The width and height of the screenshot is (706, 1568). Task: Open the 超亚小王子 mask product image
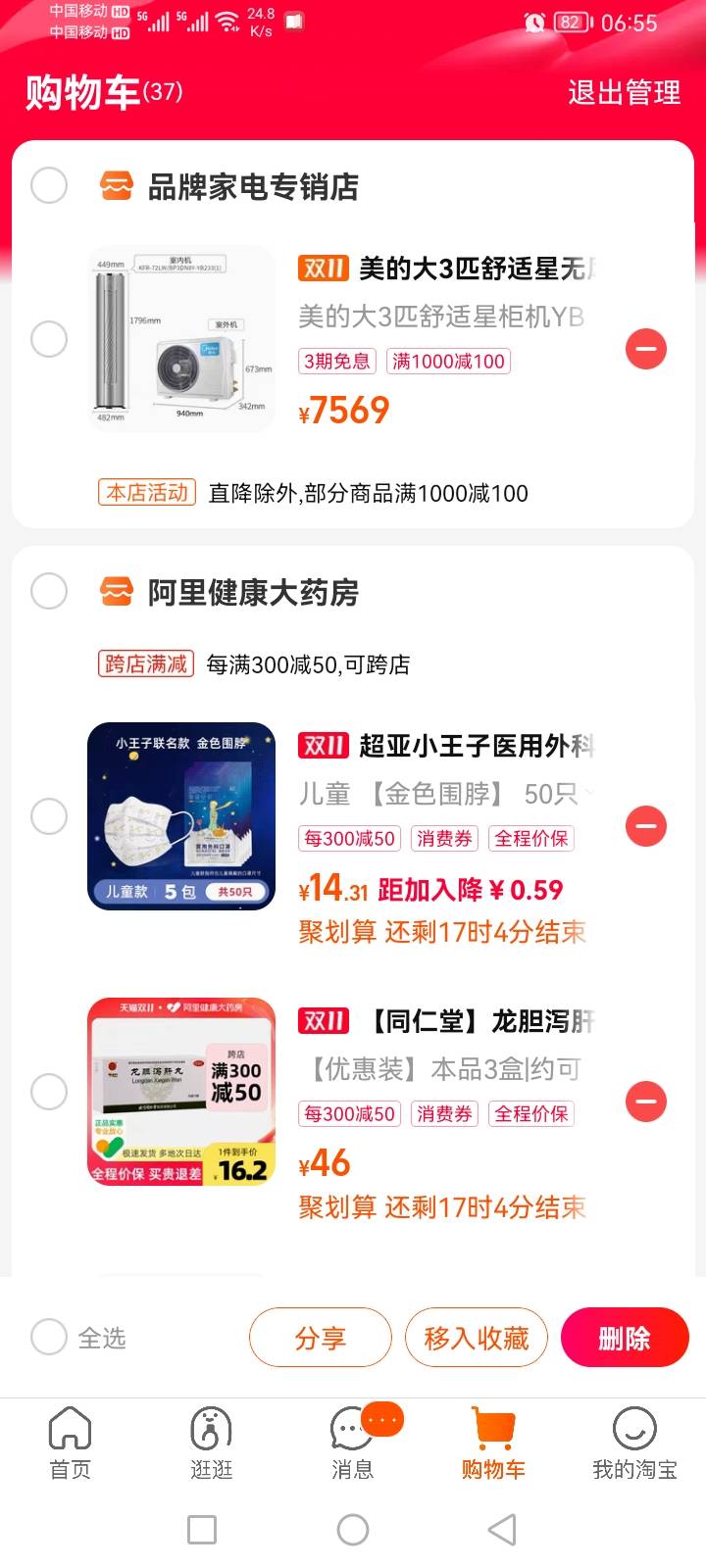click(181, 816)
